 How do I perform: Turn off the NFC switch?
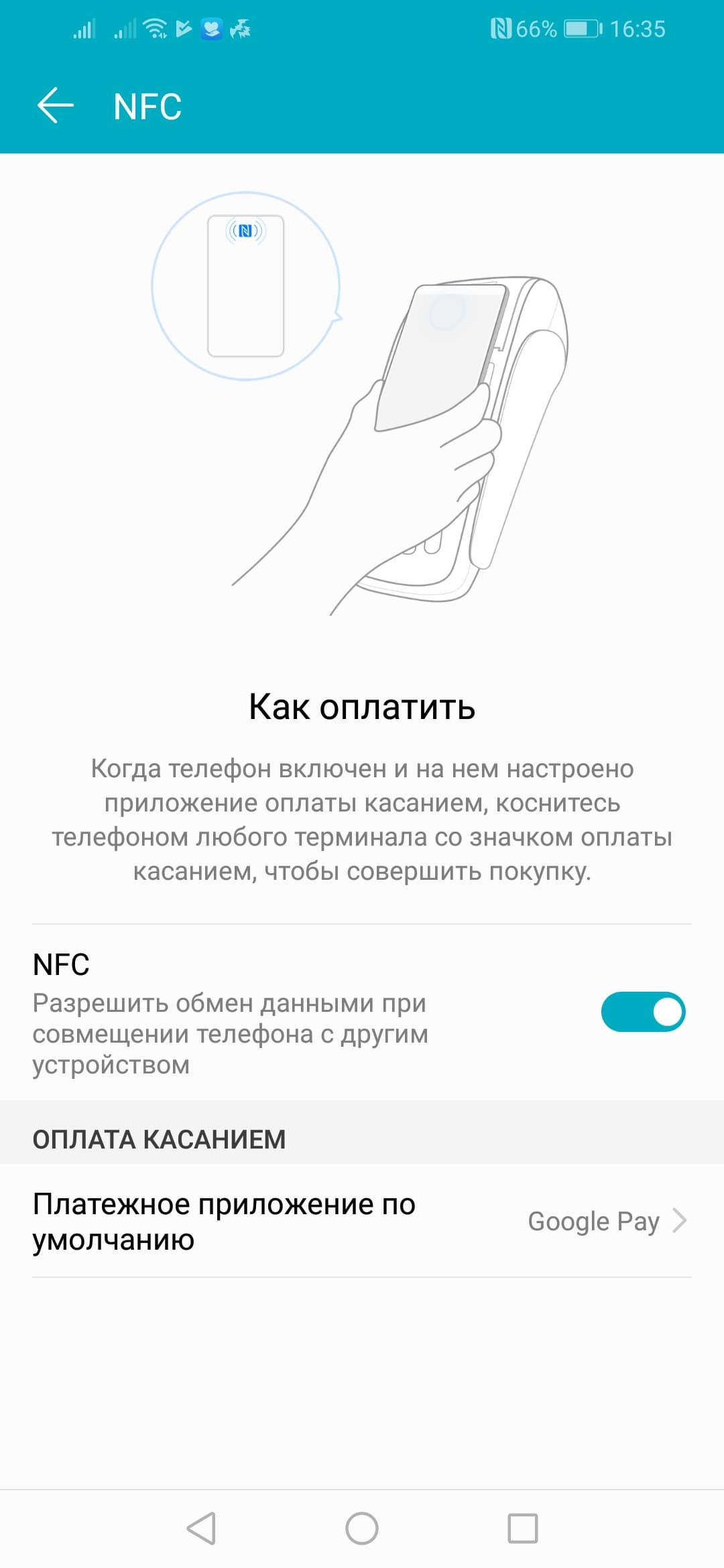(642, 1011)
